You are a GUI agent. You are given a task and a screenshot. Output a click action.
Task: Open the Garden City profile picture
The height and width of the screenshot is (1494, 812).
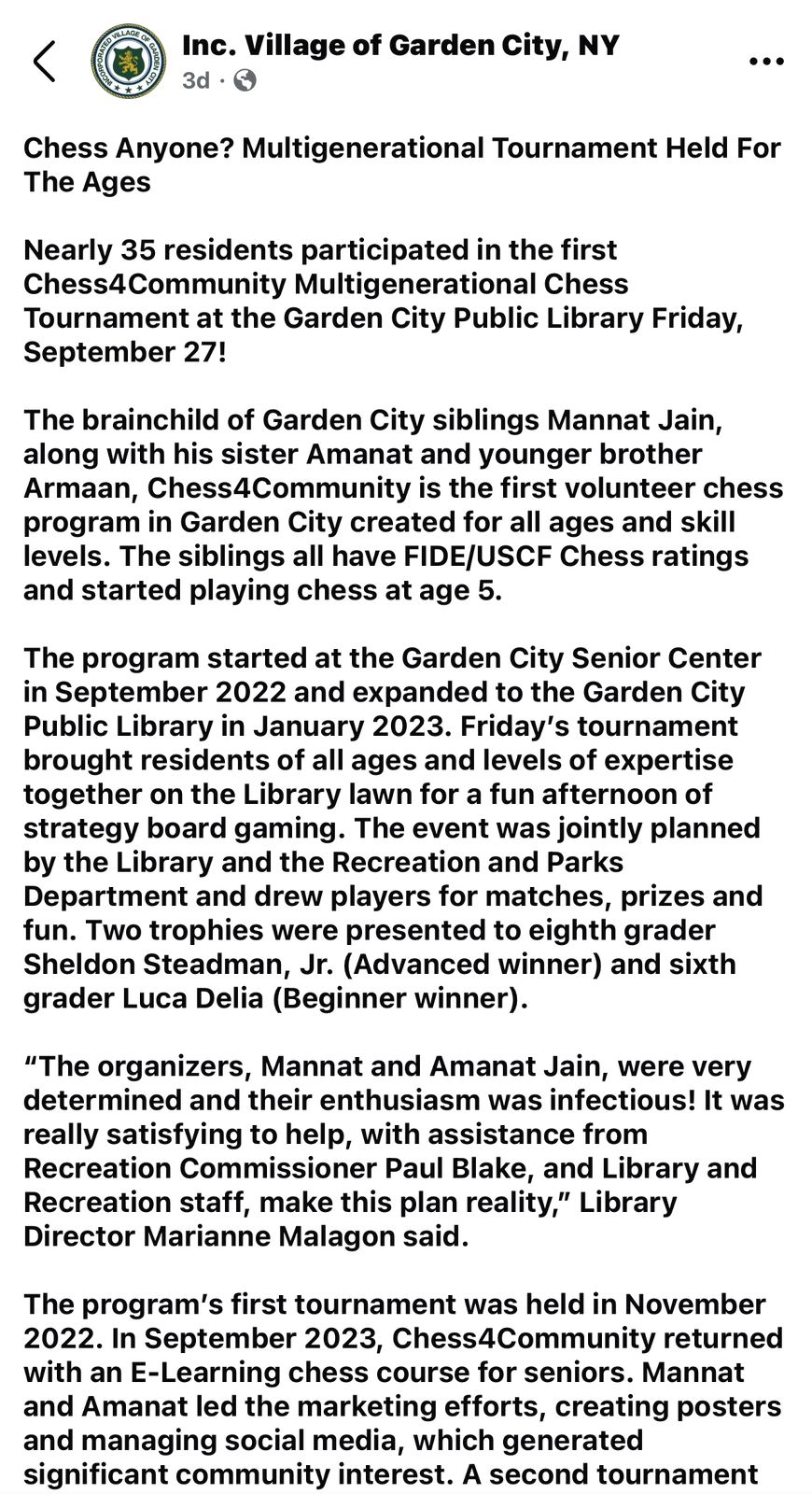coord(129,62)
